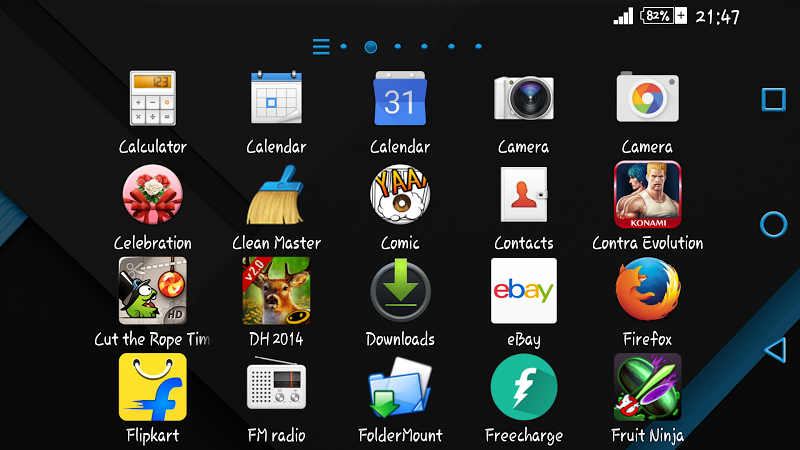Launch Contra Evolution game
This screenshot has width=800, height=450.
coord(647,194)
